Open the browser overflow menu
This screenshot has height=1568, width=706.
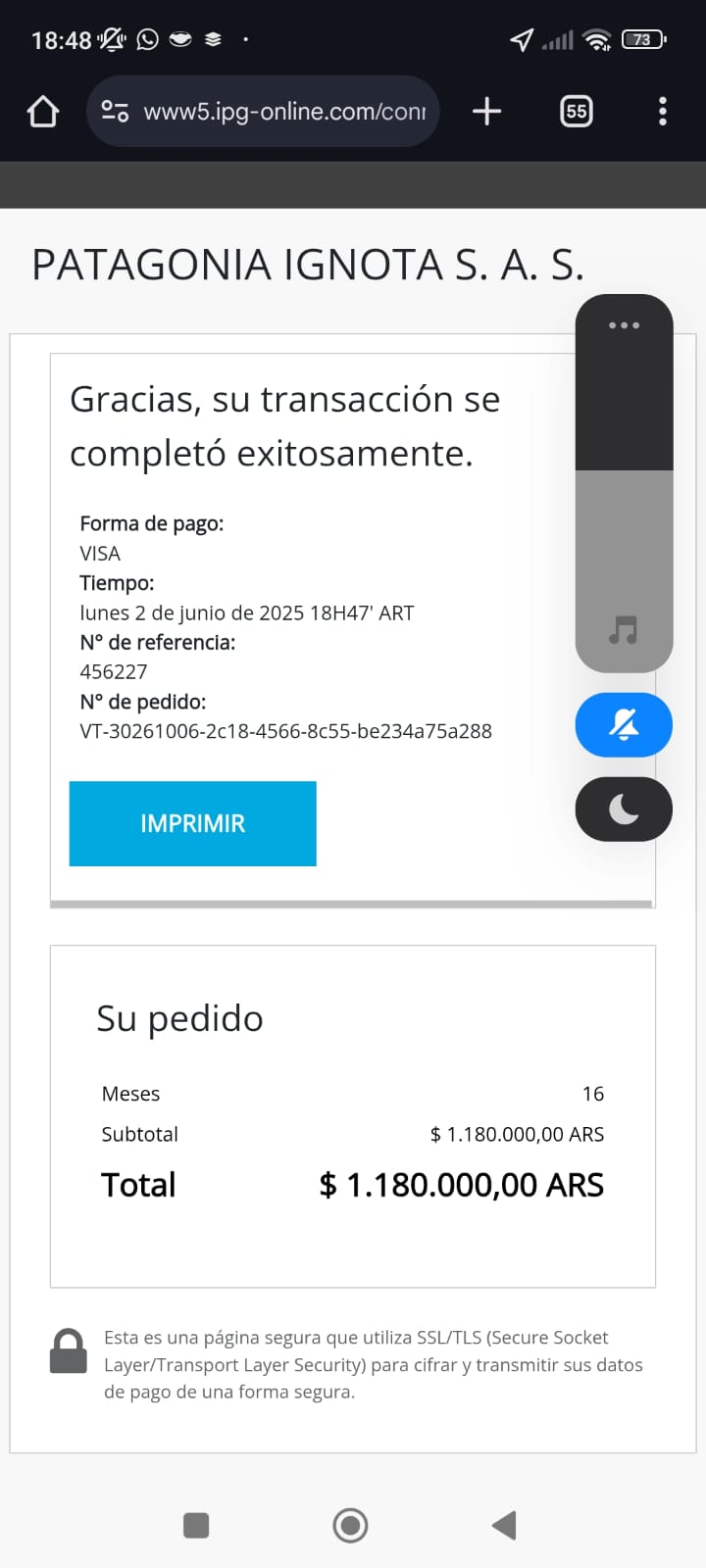[663, 112]
